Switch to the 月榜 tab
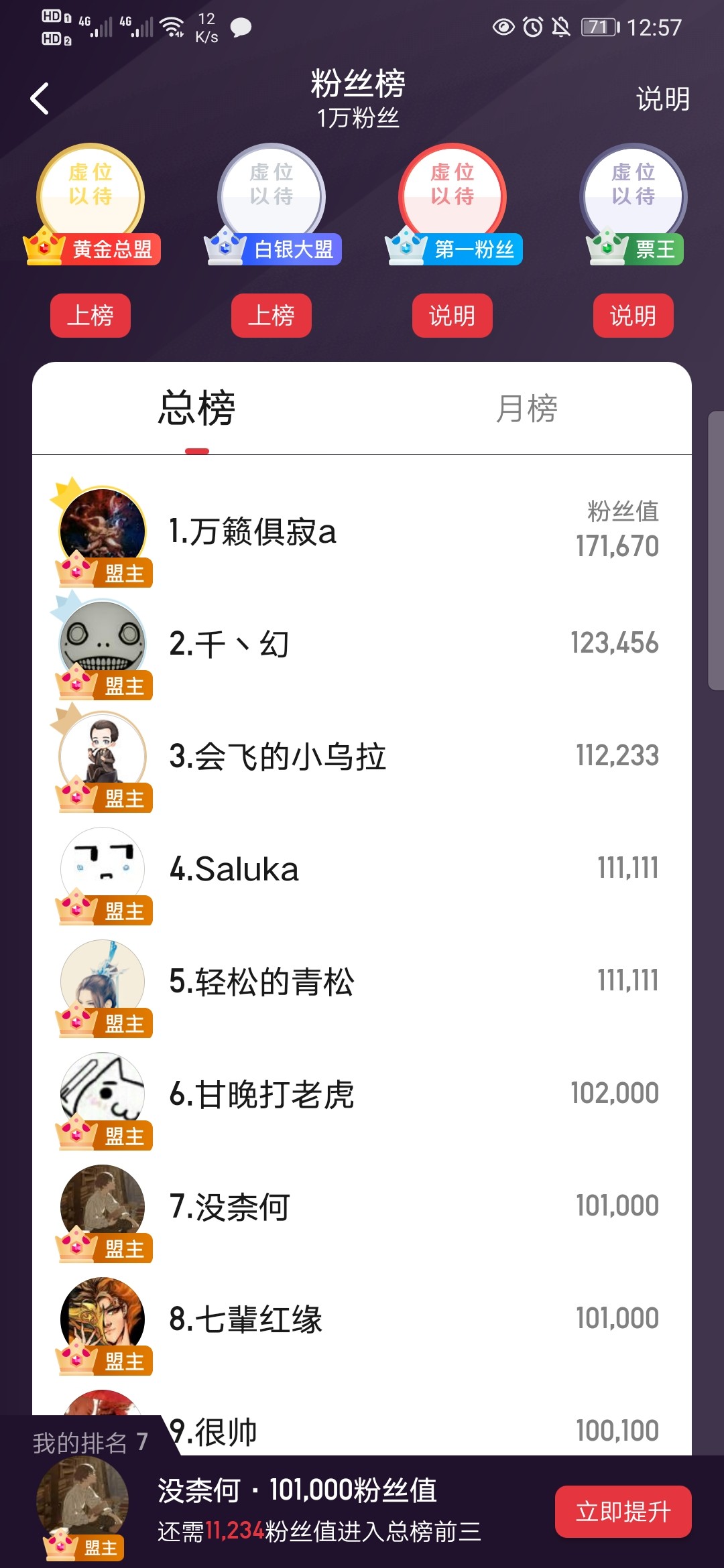This screenshot has width=724, height=1568. click(x=526, y=409)
